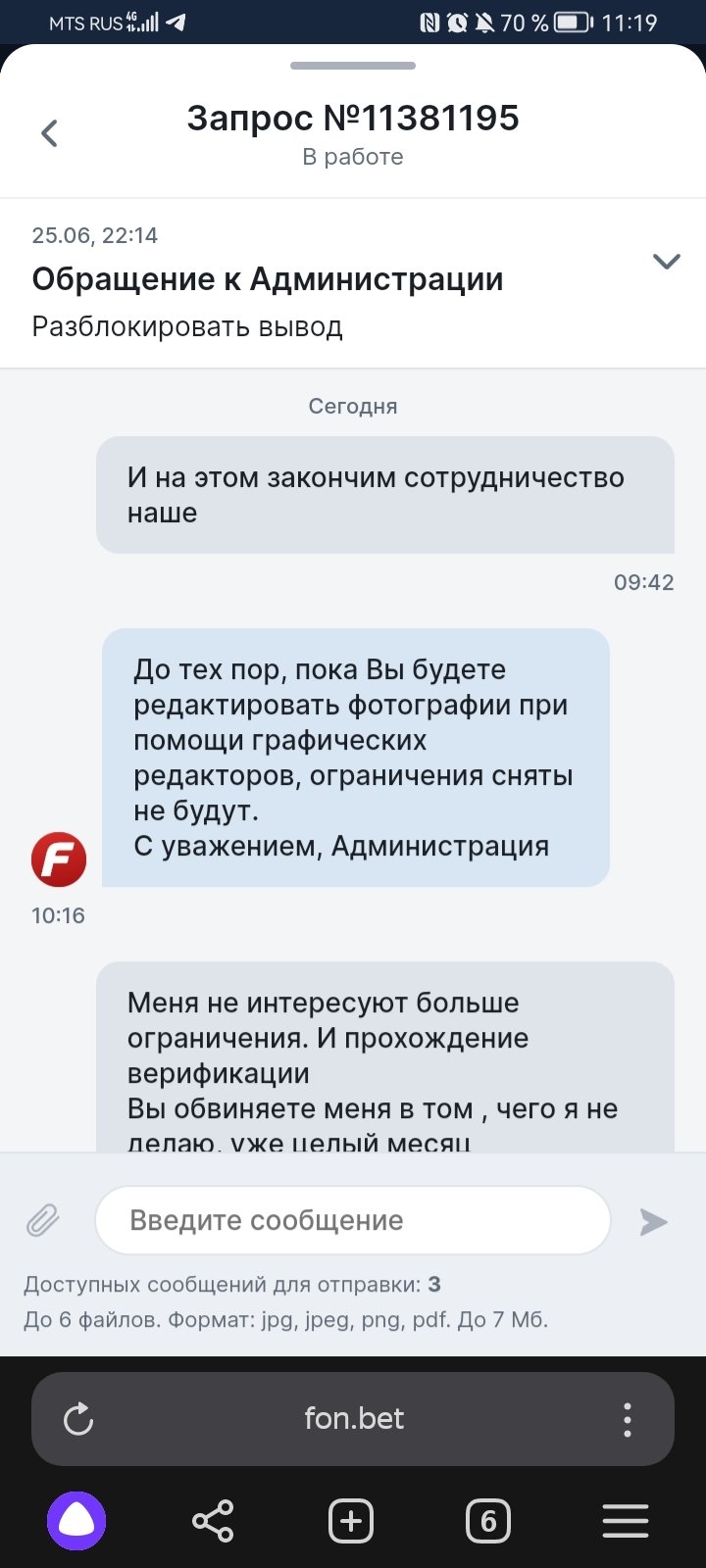This screenshot has height=1568, width=706.
Task: Focus the Введите сообщение field
Action: pos(353,1220)
